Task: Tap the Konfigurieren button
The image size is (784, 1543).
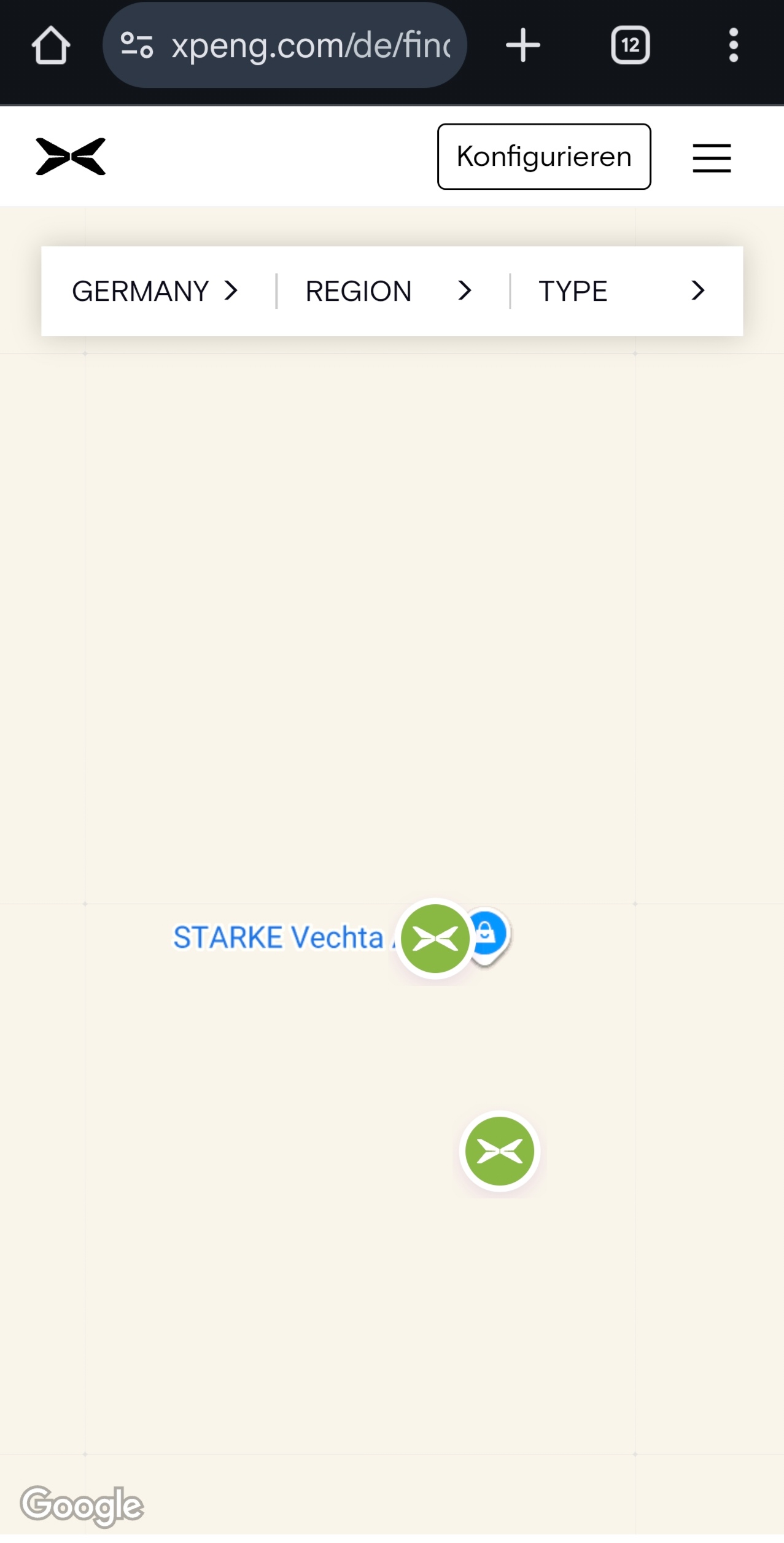Action: [x=543, y=157]
